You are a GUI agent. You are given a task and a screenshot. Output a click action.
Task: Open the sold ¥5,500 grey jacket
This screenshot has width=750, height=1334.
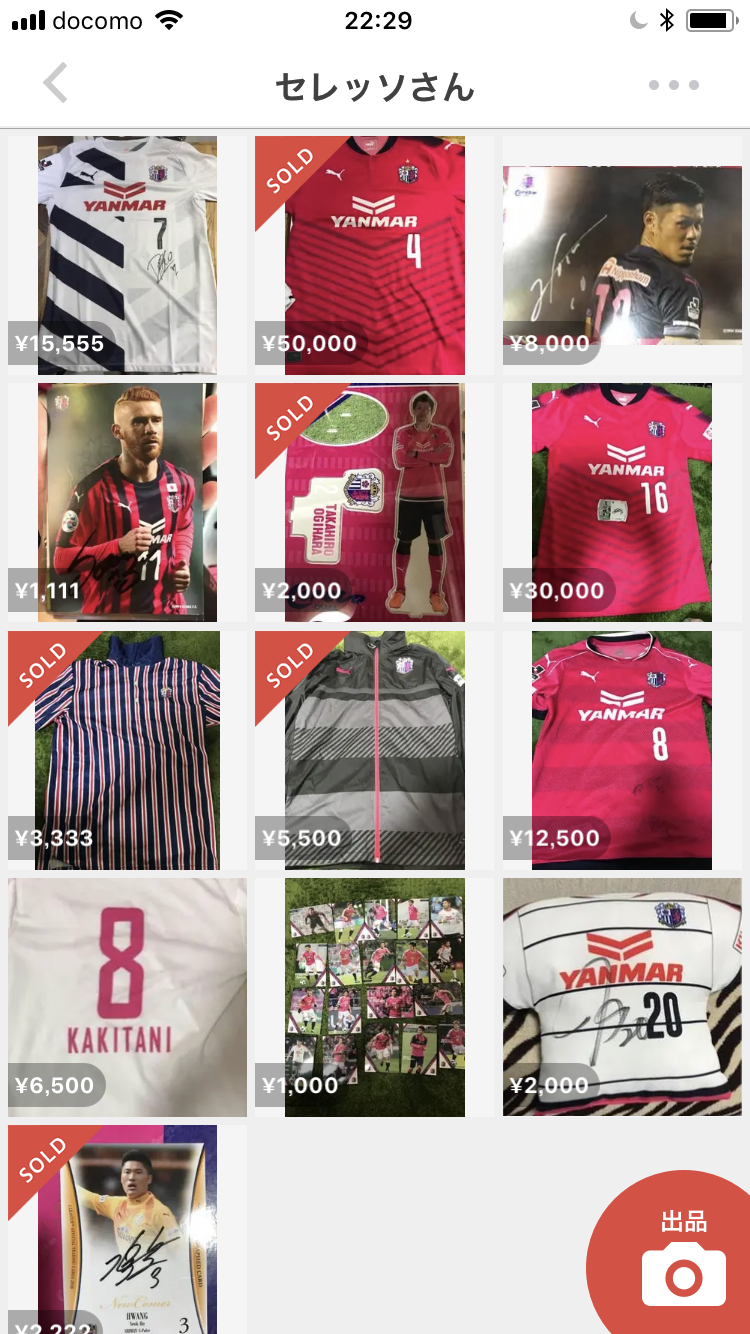click(x=374, y=750)
